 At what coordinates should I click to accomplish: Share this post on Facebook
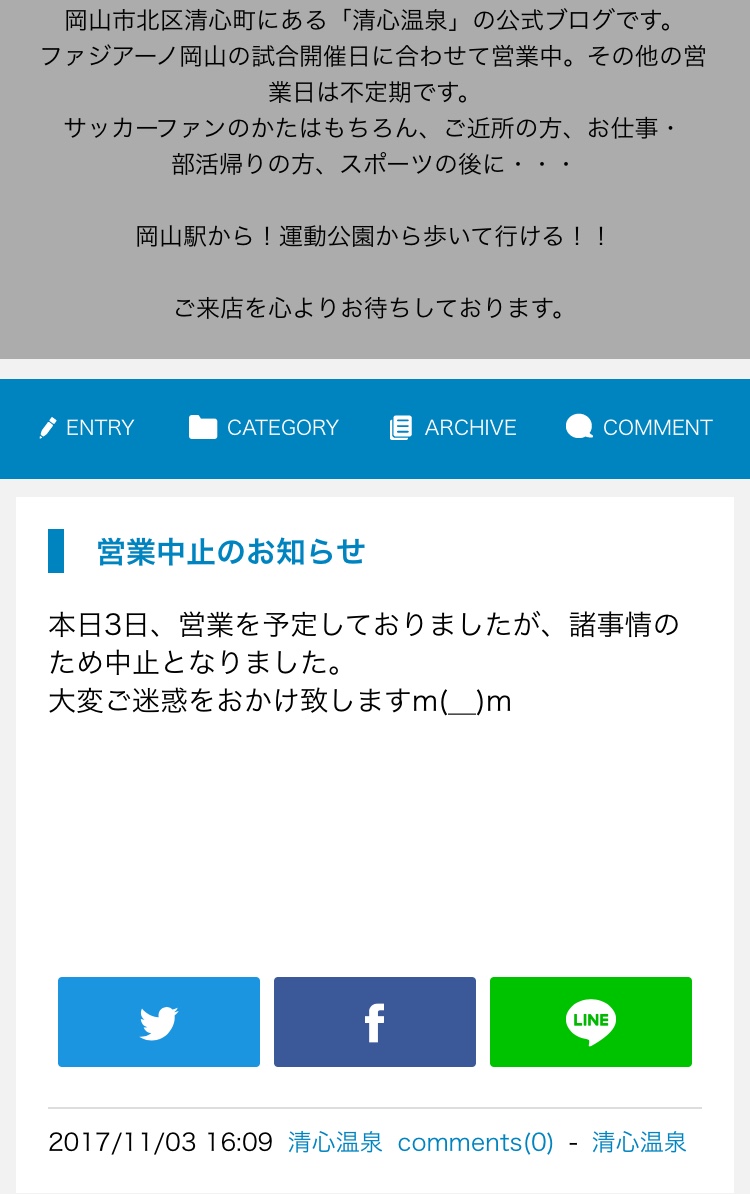(x=375, y=1022)
